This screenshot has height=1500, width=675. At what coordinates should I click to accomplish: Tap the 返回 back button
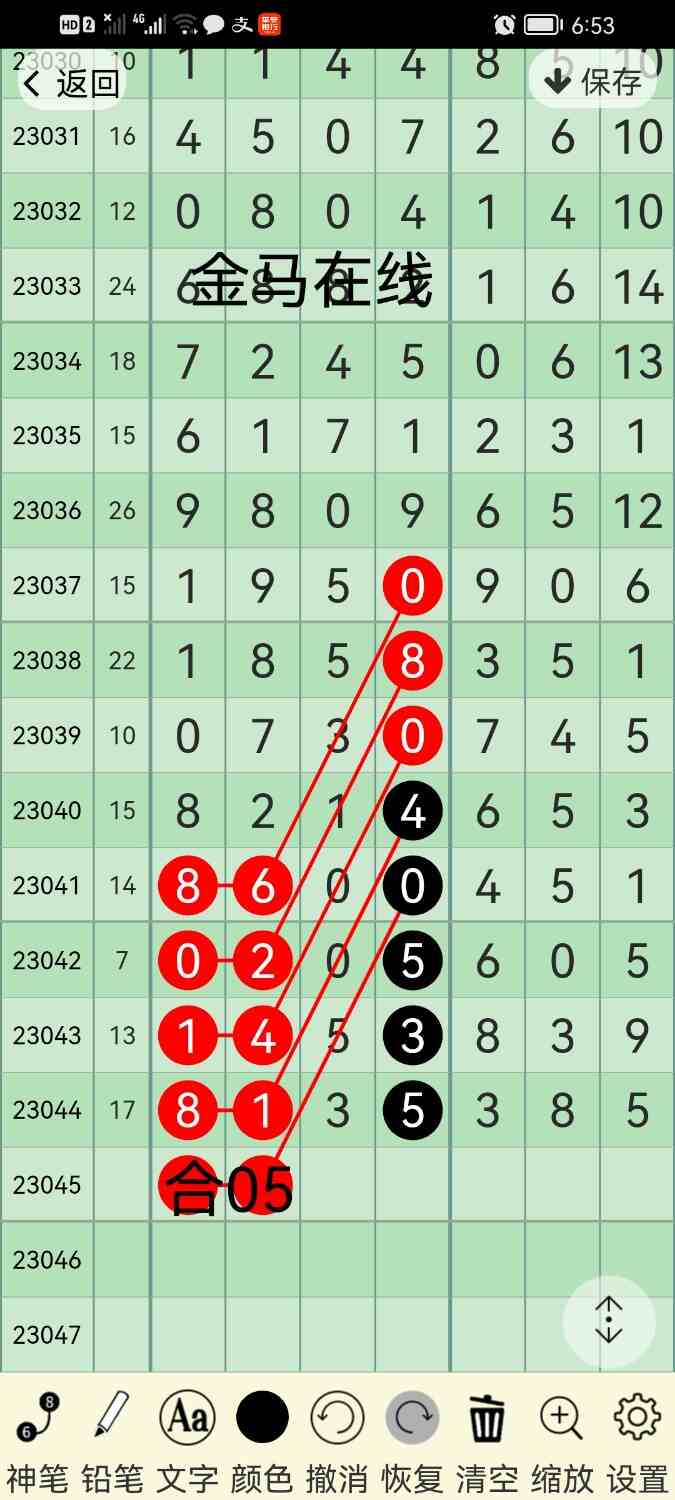click(x=72, y=83)
